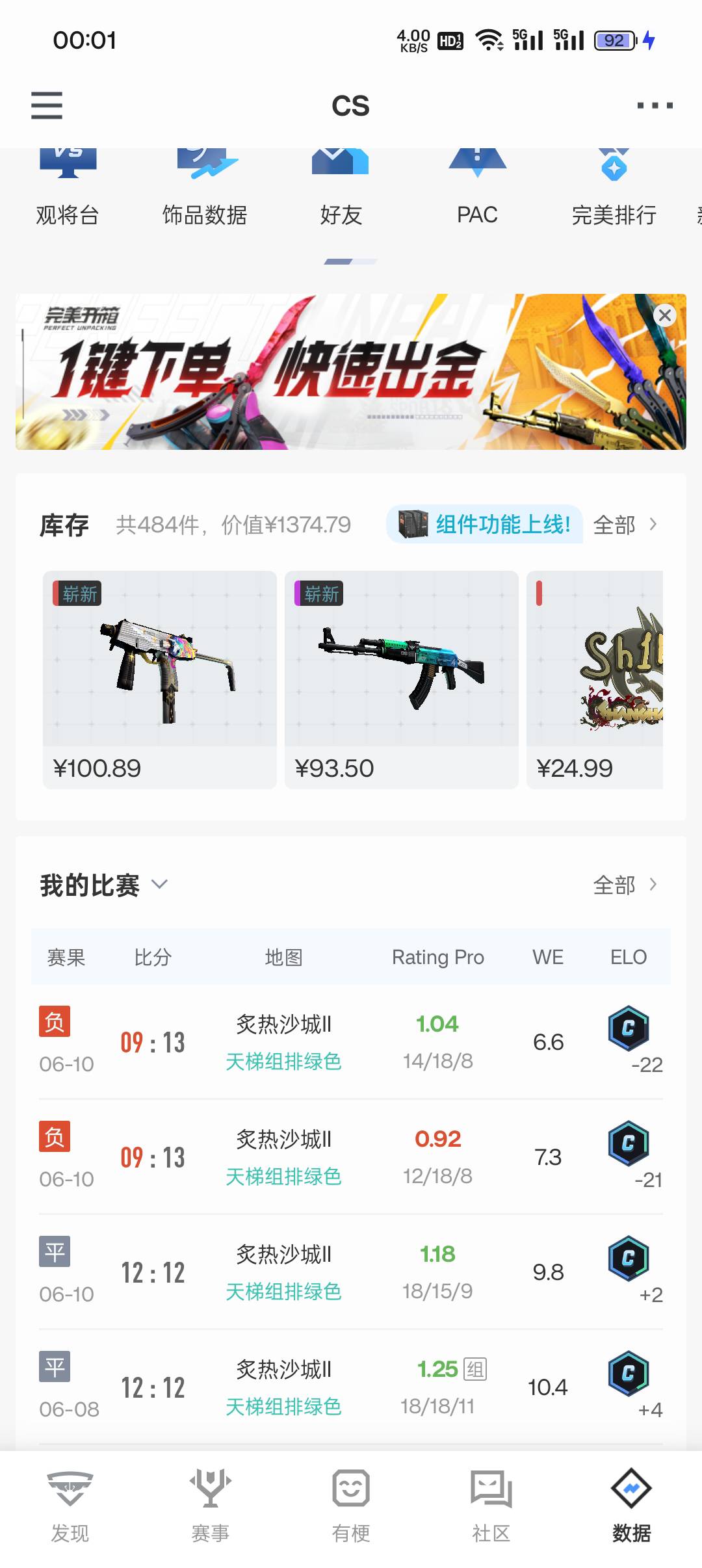Open the first 炙热沙城II match record

click(351, 1040)
